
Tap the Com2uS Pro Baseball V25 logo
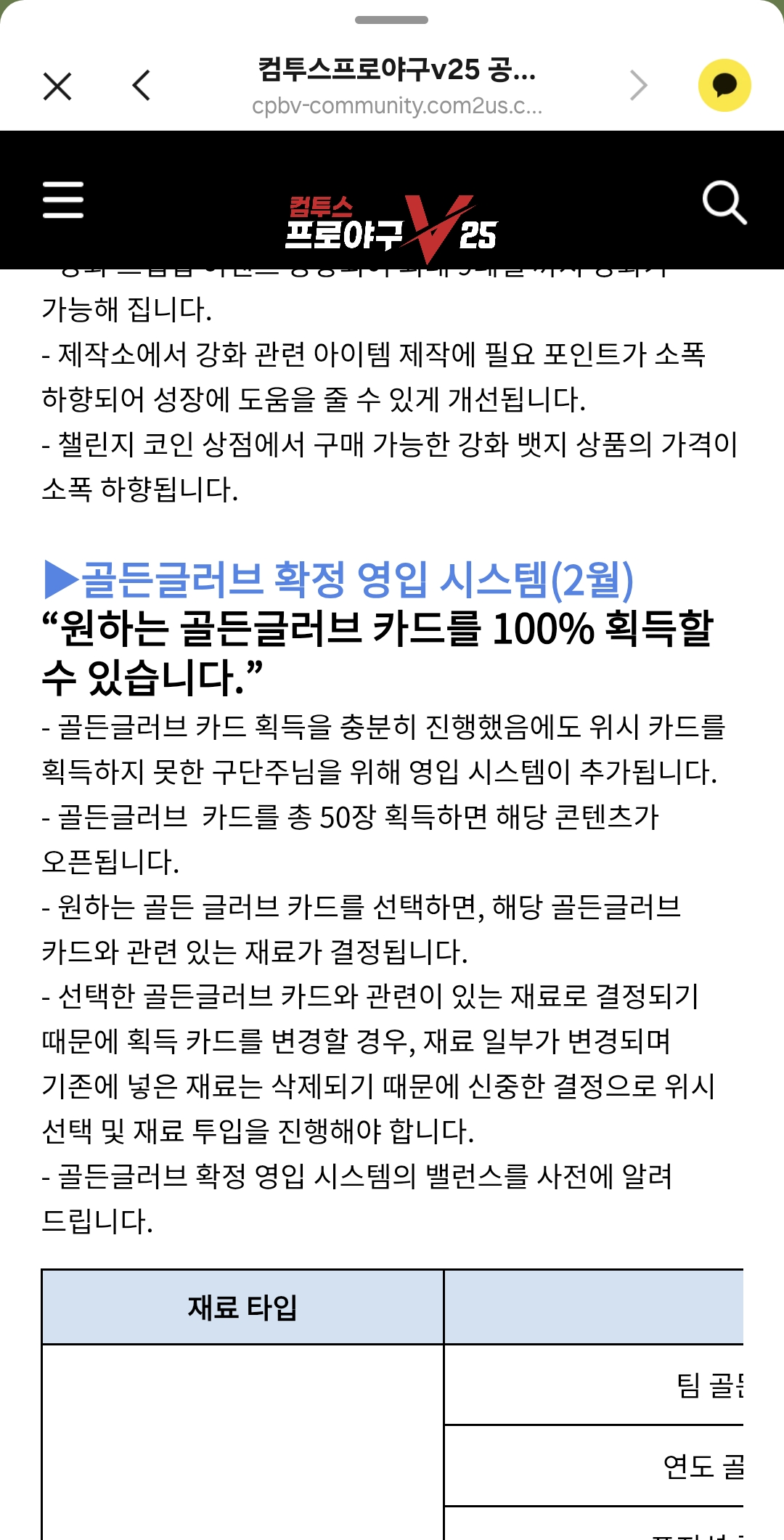(392, 227)
